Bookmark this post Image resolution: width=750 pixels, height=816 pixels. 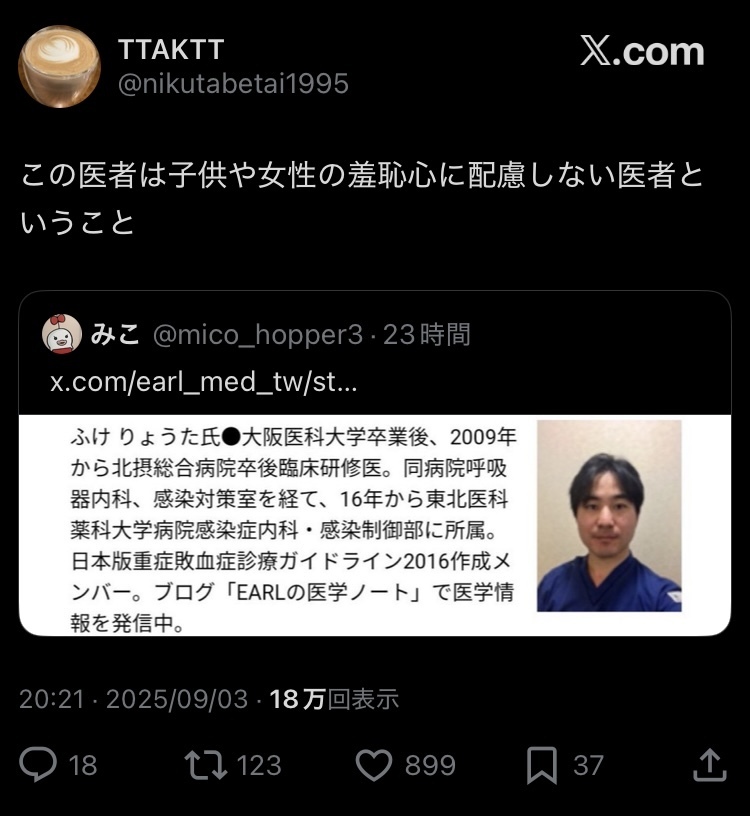click(541, 765)
